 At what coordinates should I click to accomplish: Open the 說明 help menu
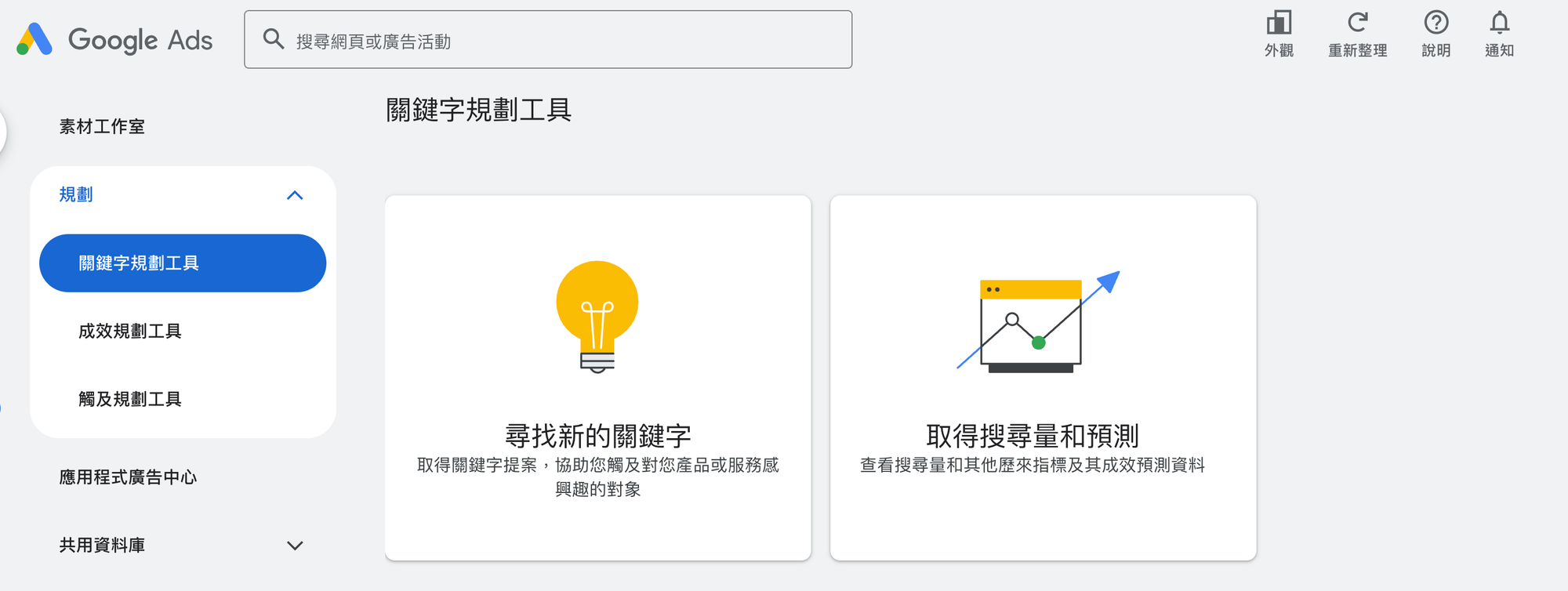click(x=1436, y=34)
